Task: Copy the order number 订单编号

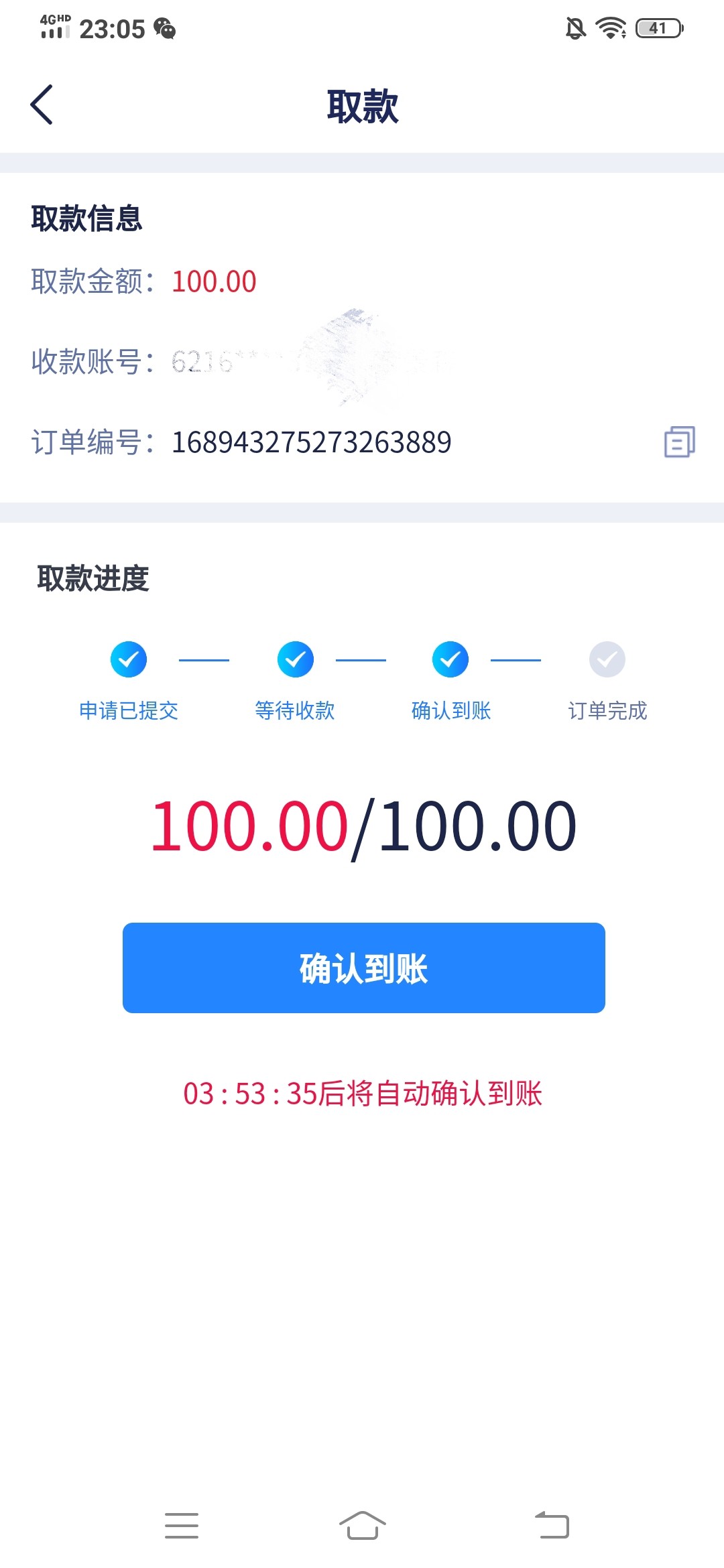Action: point(679,442)
